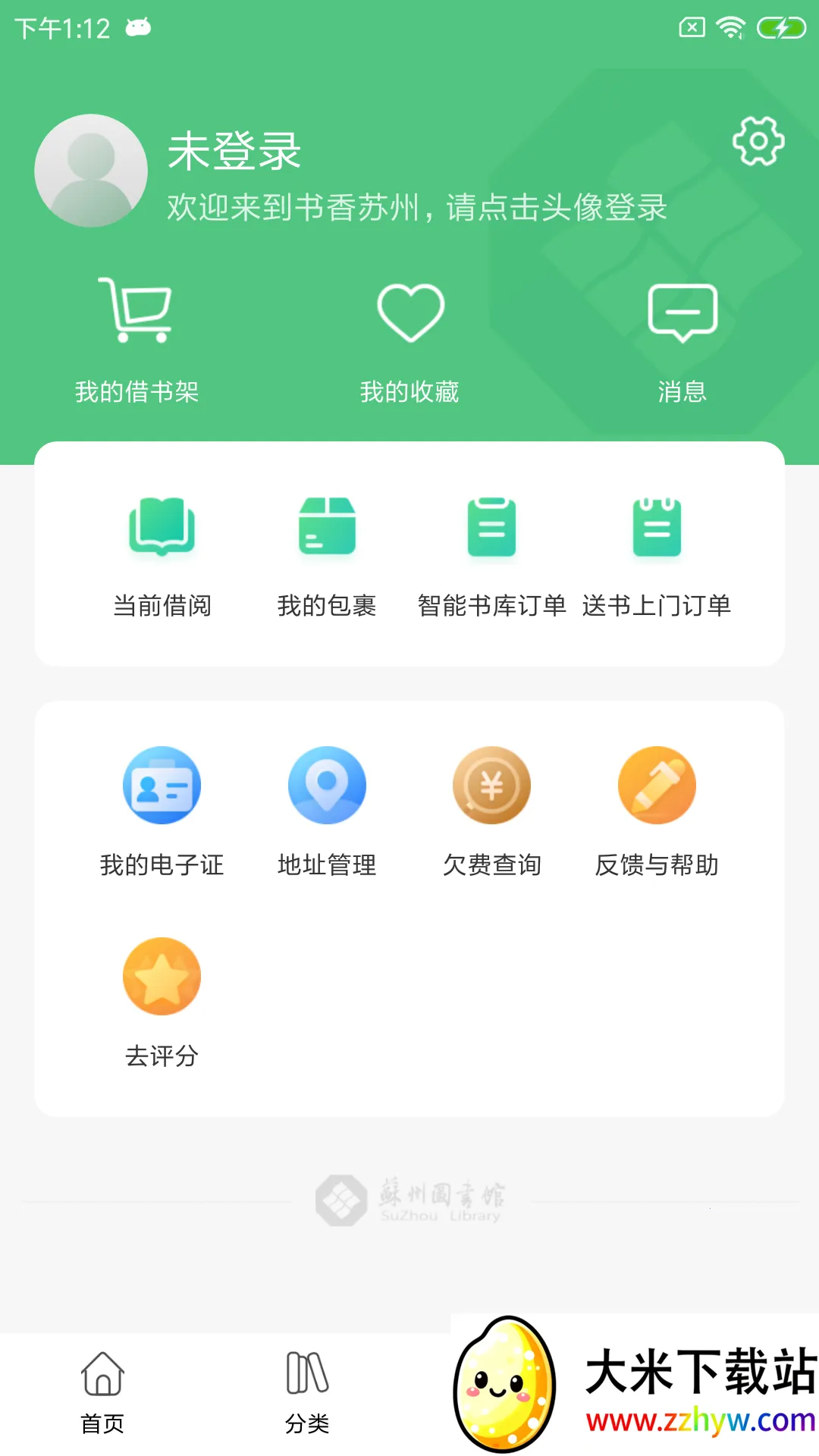
Task: Open 当前借阅 book icon
Action: 162,530
